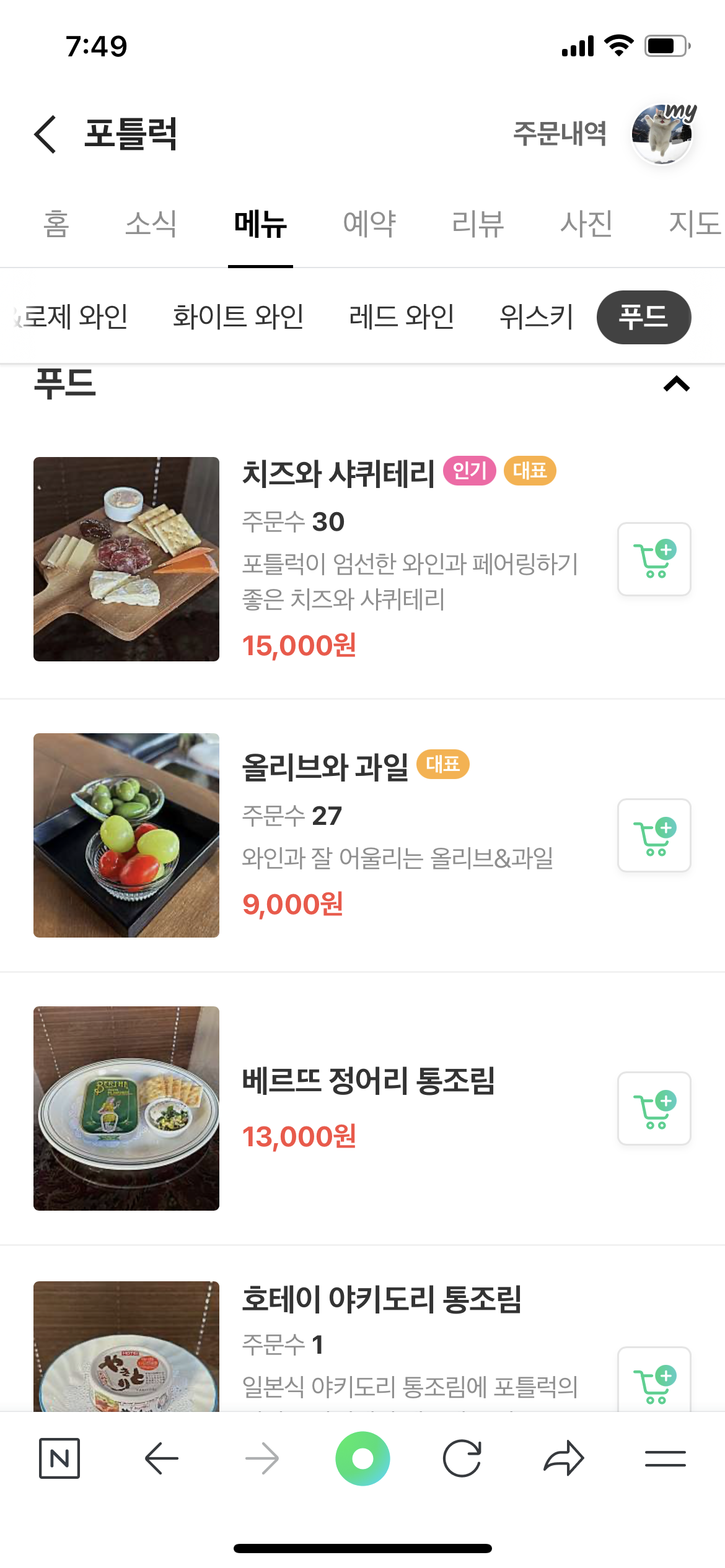
Task: Go back from the 포틀럭 page
Action: pyautogui.click(x=46, y=134)
